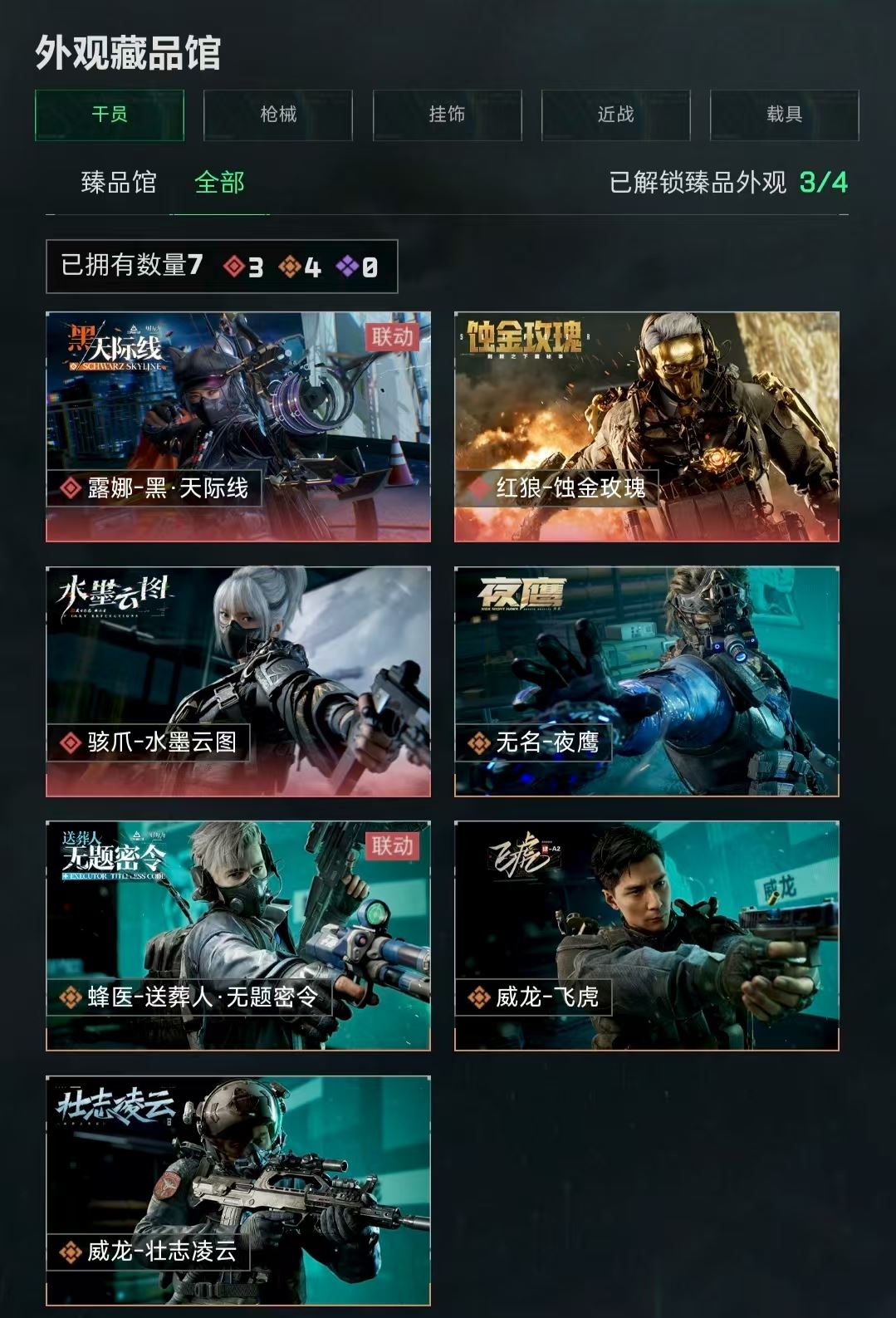
Task: Open the 骇爪-水墨云图 skin card
Action: coord(238,681)
